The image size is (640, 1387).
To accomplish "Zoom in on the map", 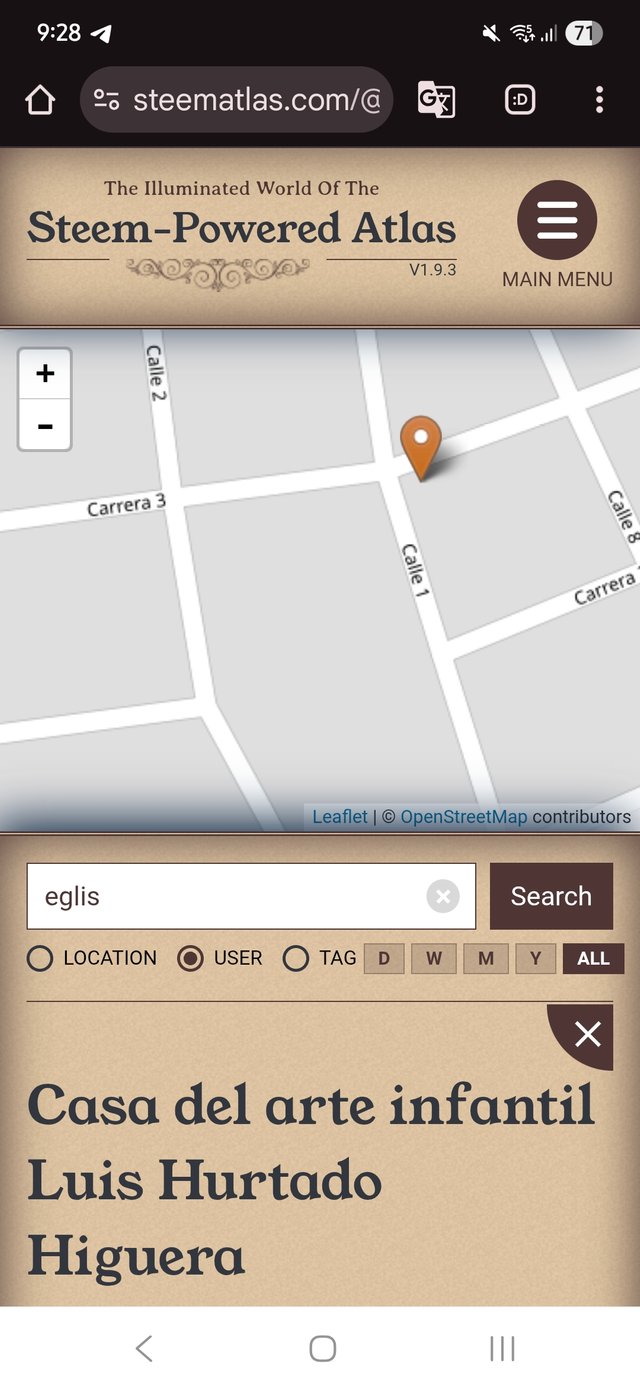I will point(45,374).
